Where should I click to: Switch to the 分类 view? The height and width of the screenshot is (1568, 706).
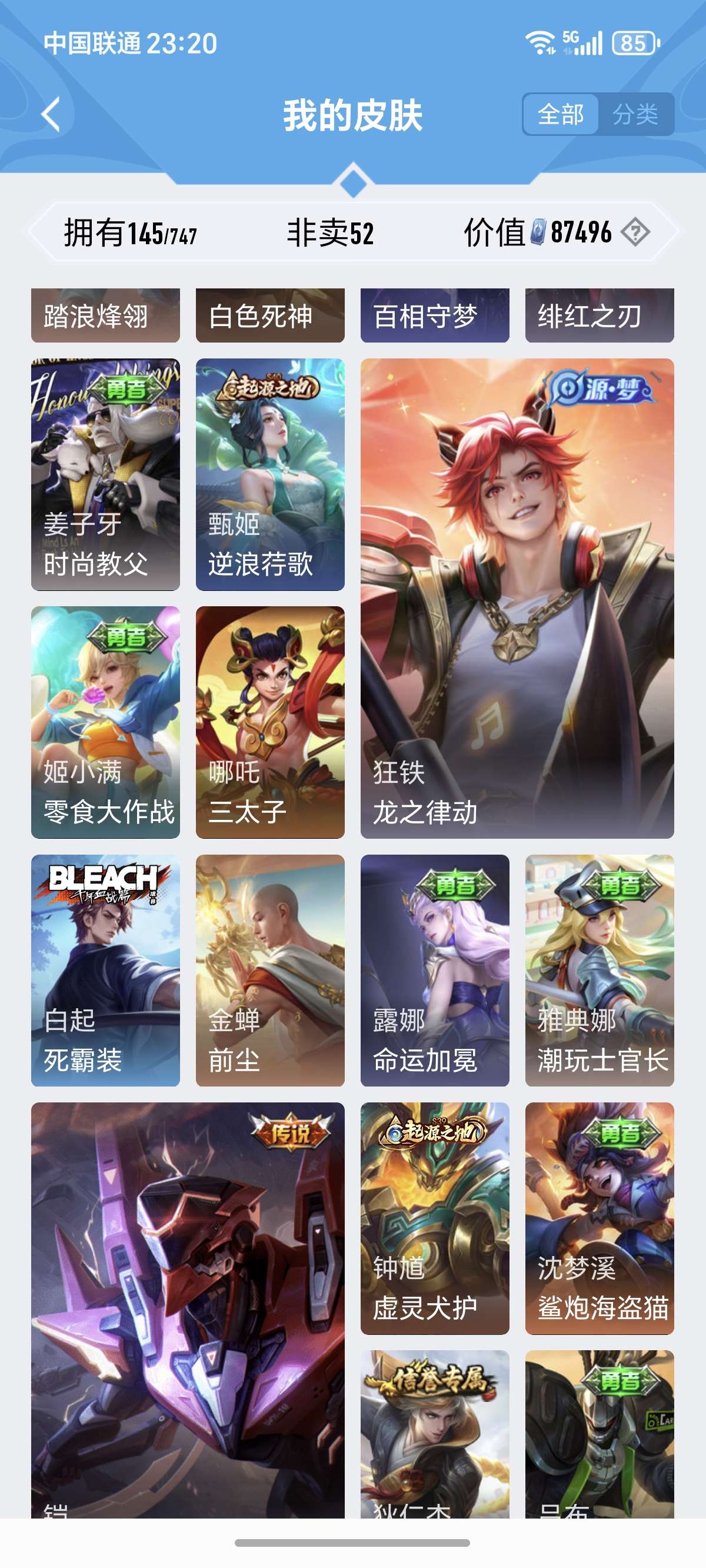[x=635, y=114]
